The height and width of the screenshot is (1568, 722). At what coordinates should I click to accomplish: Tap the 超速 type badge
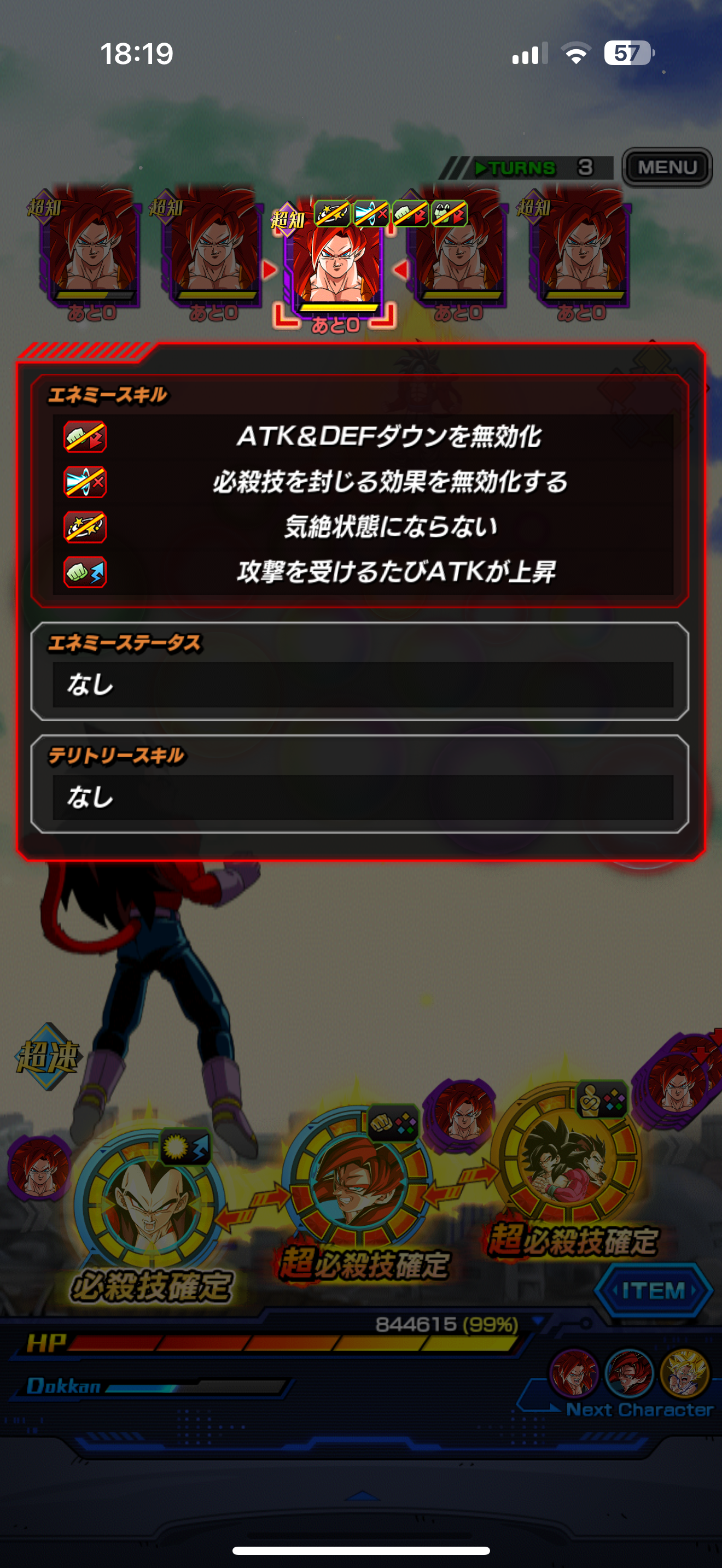[48, 1056]
